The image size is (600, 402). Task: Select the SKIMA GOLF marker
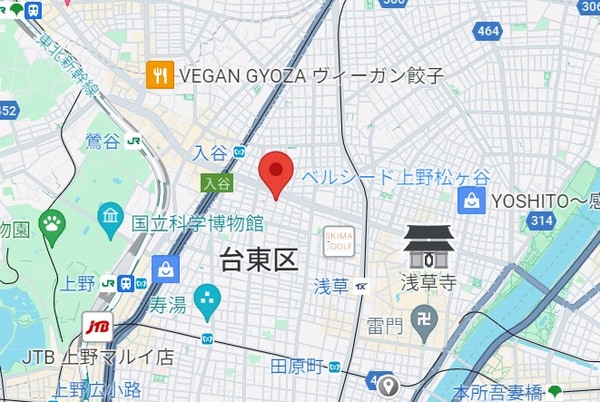click(x=338, y=241)
